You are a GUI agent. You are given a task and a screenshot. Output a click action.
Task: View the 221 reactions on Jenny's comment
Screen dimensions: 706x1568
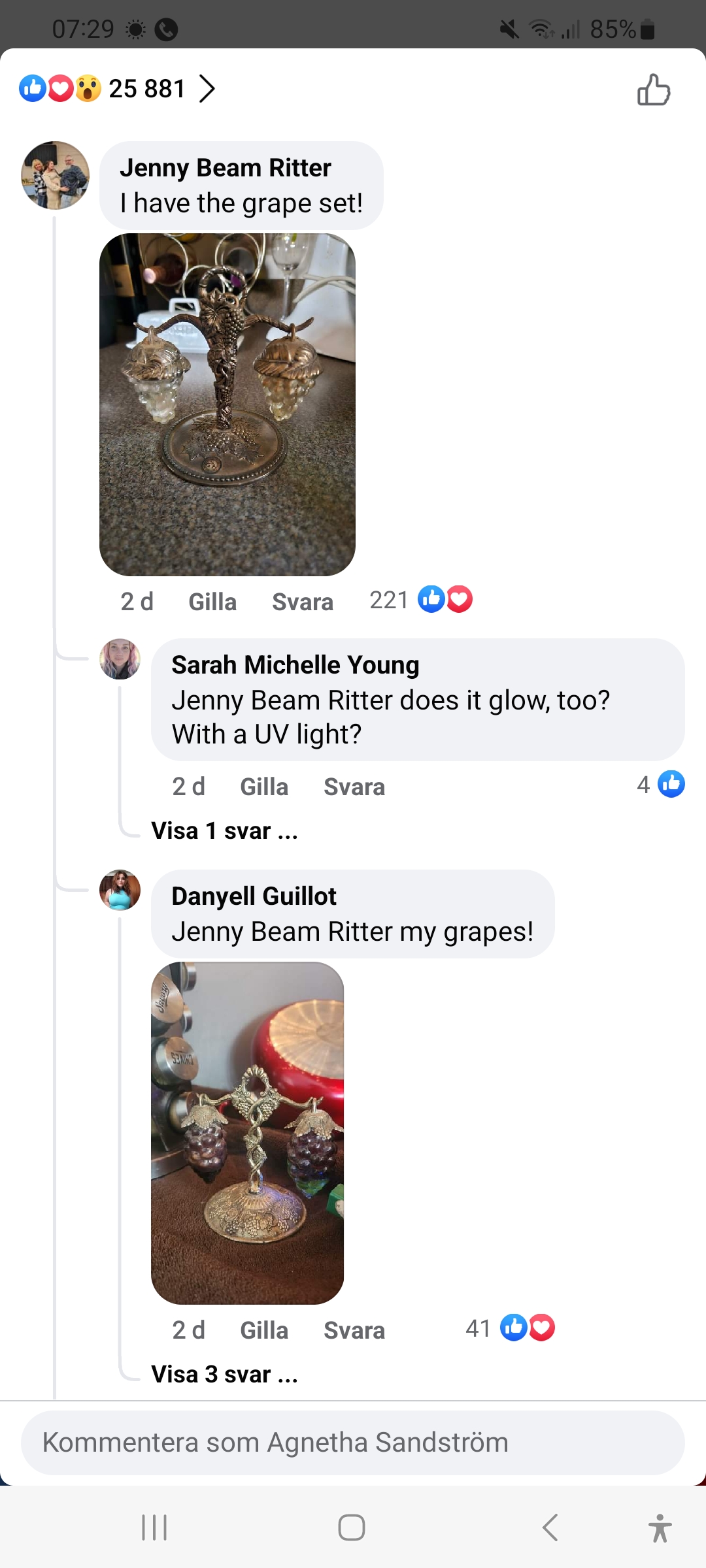[x=420, y=600]
